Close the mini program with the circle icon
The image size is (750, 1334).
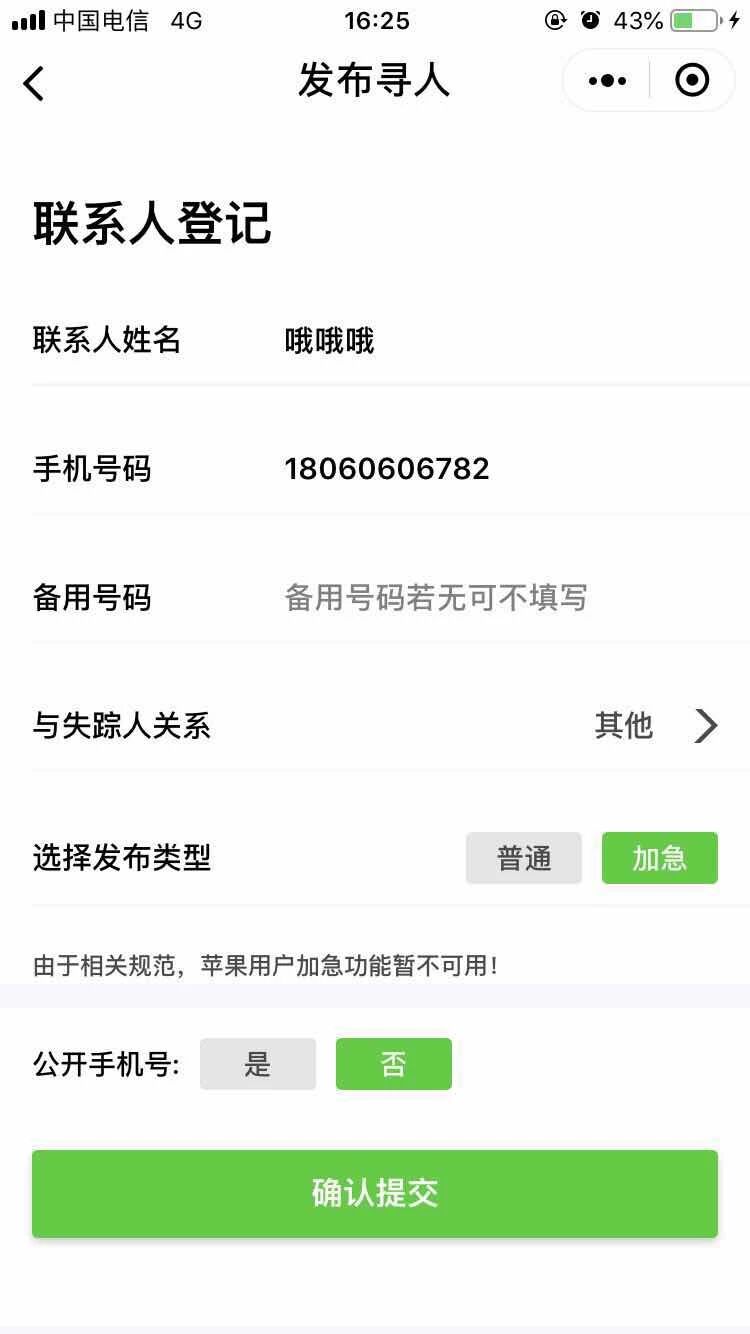[692, 81]
